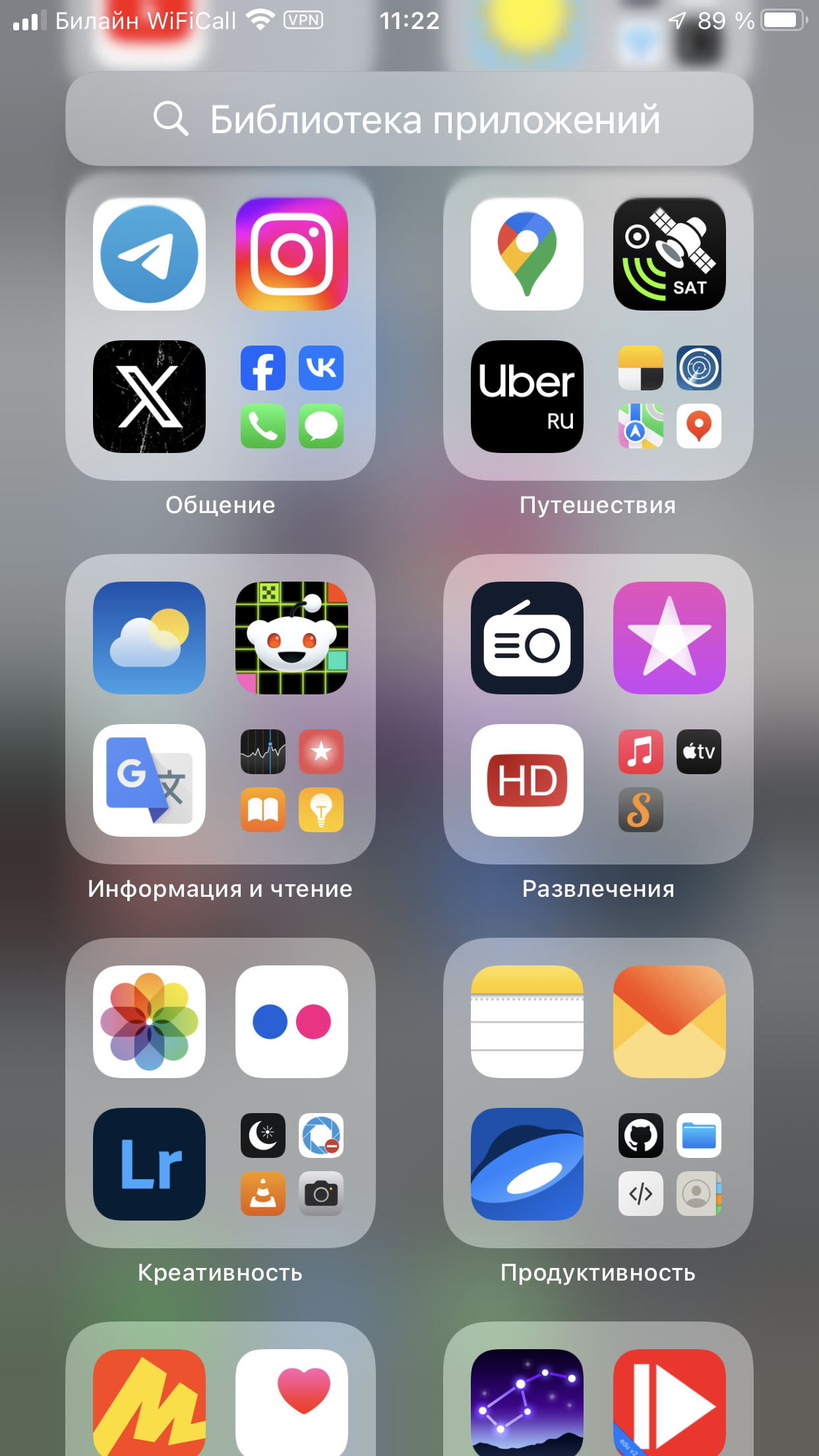This screenshot has width=819, height=1456.
Task: Launch the orange mail app
Action: point(669,1021)
